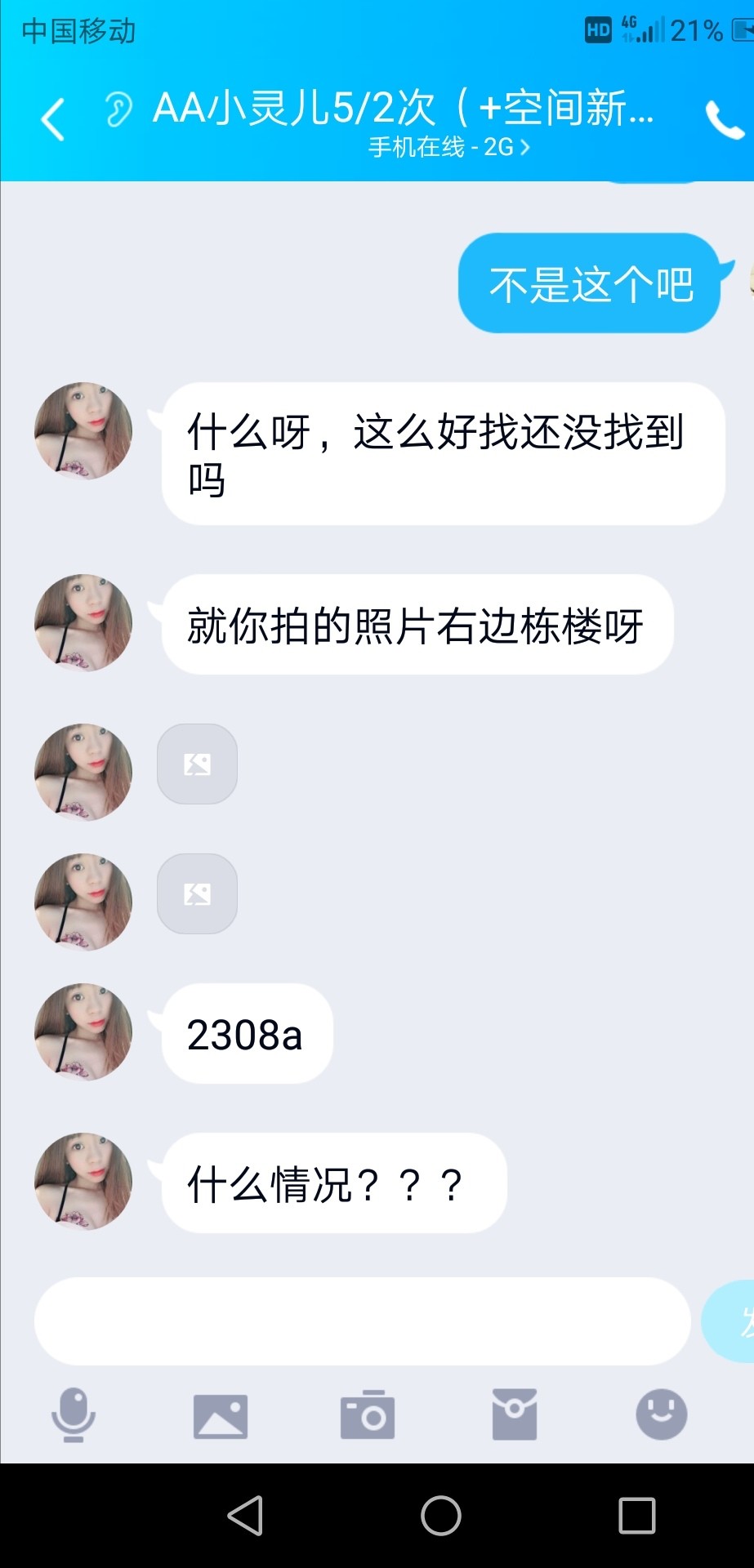Open the camera to take a photo

[368, 1414]
